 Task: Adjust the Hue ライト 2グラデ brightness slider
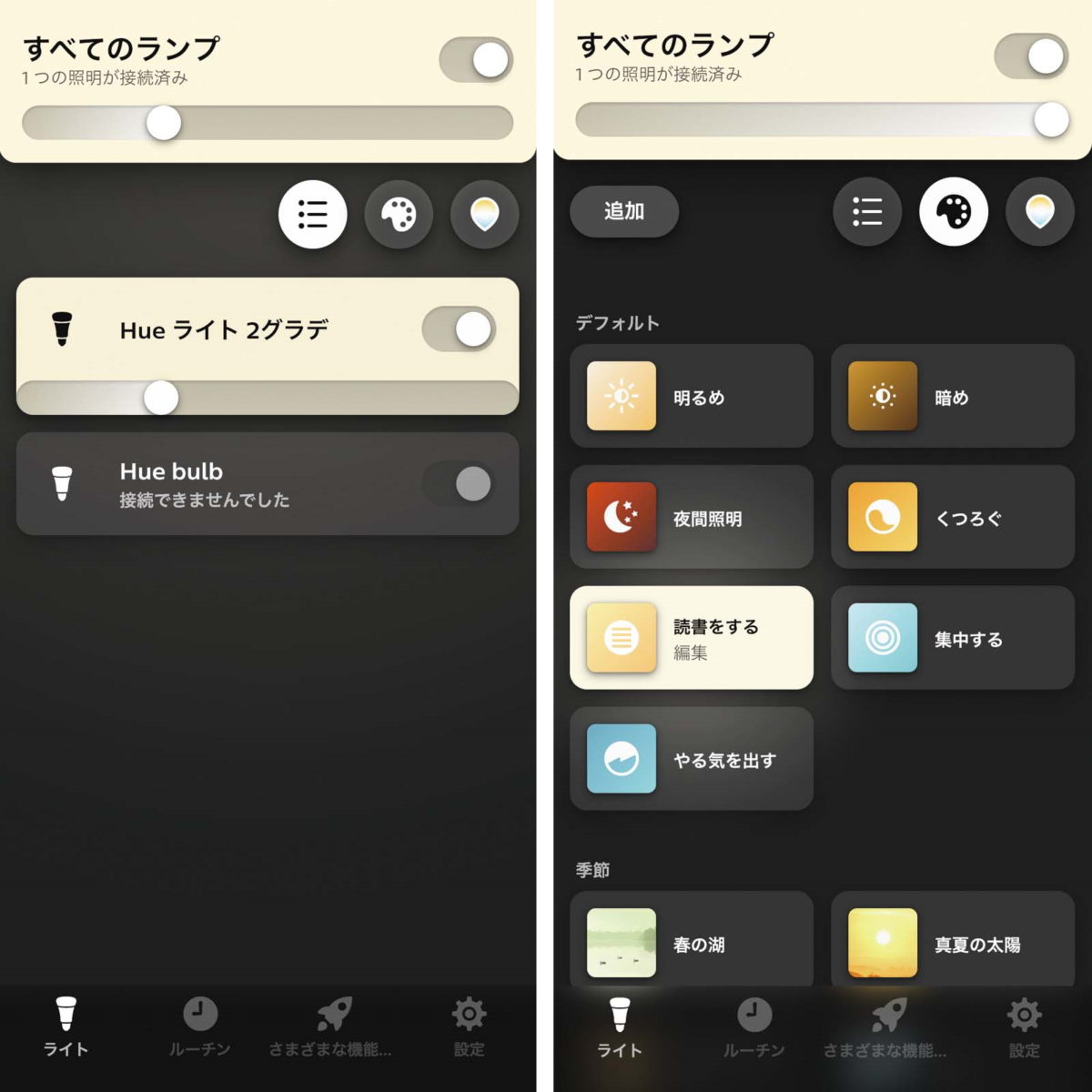pyautogui.click(x=161, y=398)
